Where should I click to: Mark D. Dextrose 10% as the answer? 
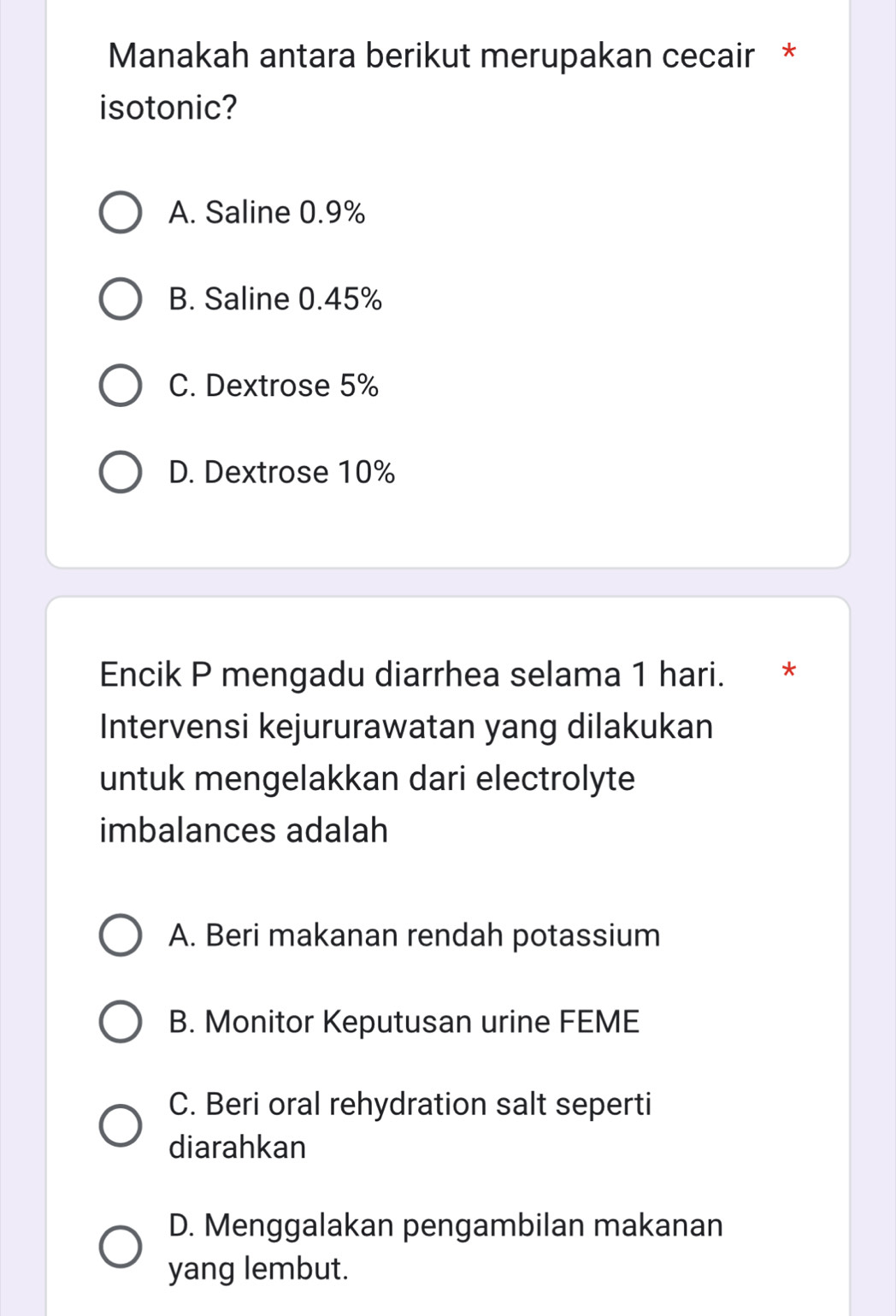pos(121,473)
